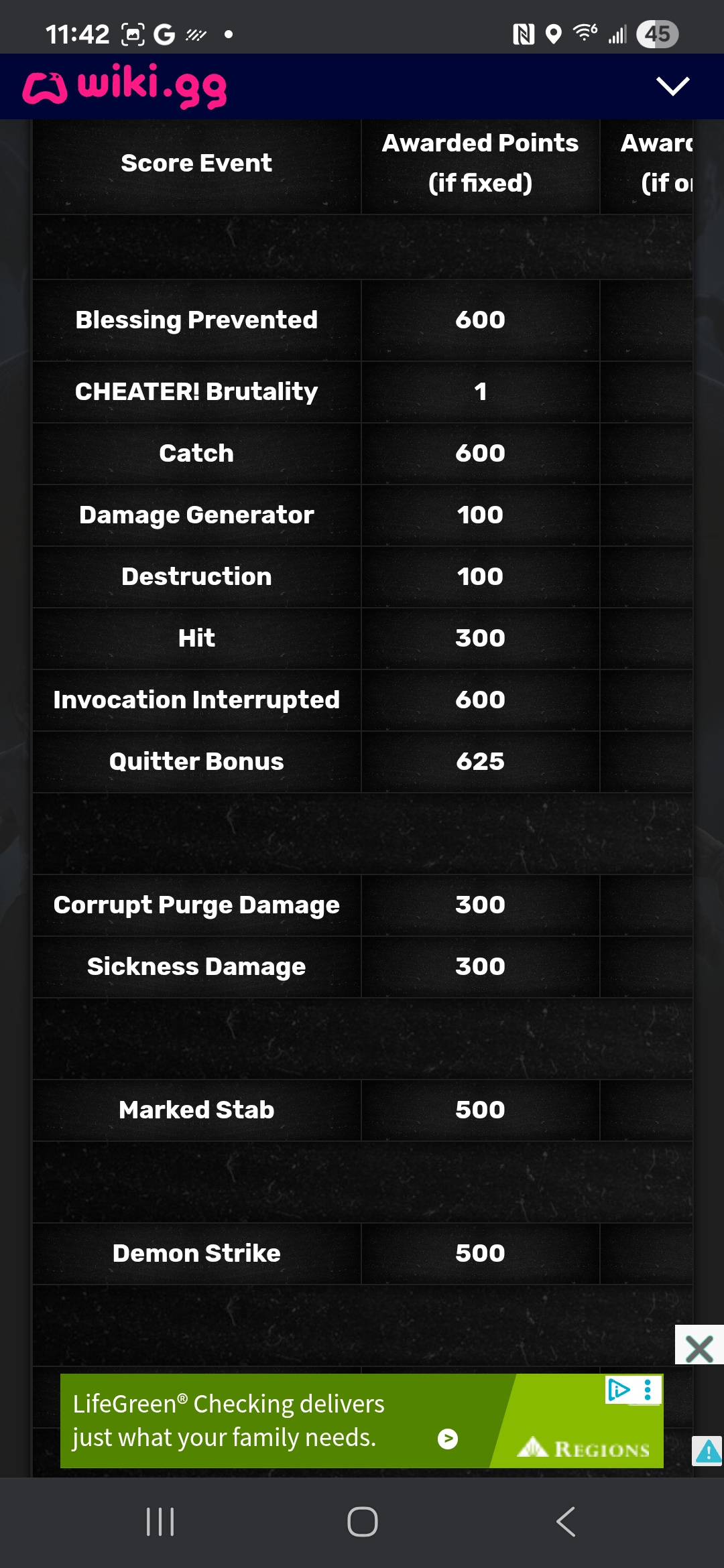Close the bottom ad banner
The height and width of the screenshot is (1568, 724).
point(699,1348)
